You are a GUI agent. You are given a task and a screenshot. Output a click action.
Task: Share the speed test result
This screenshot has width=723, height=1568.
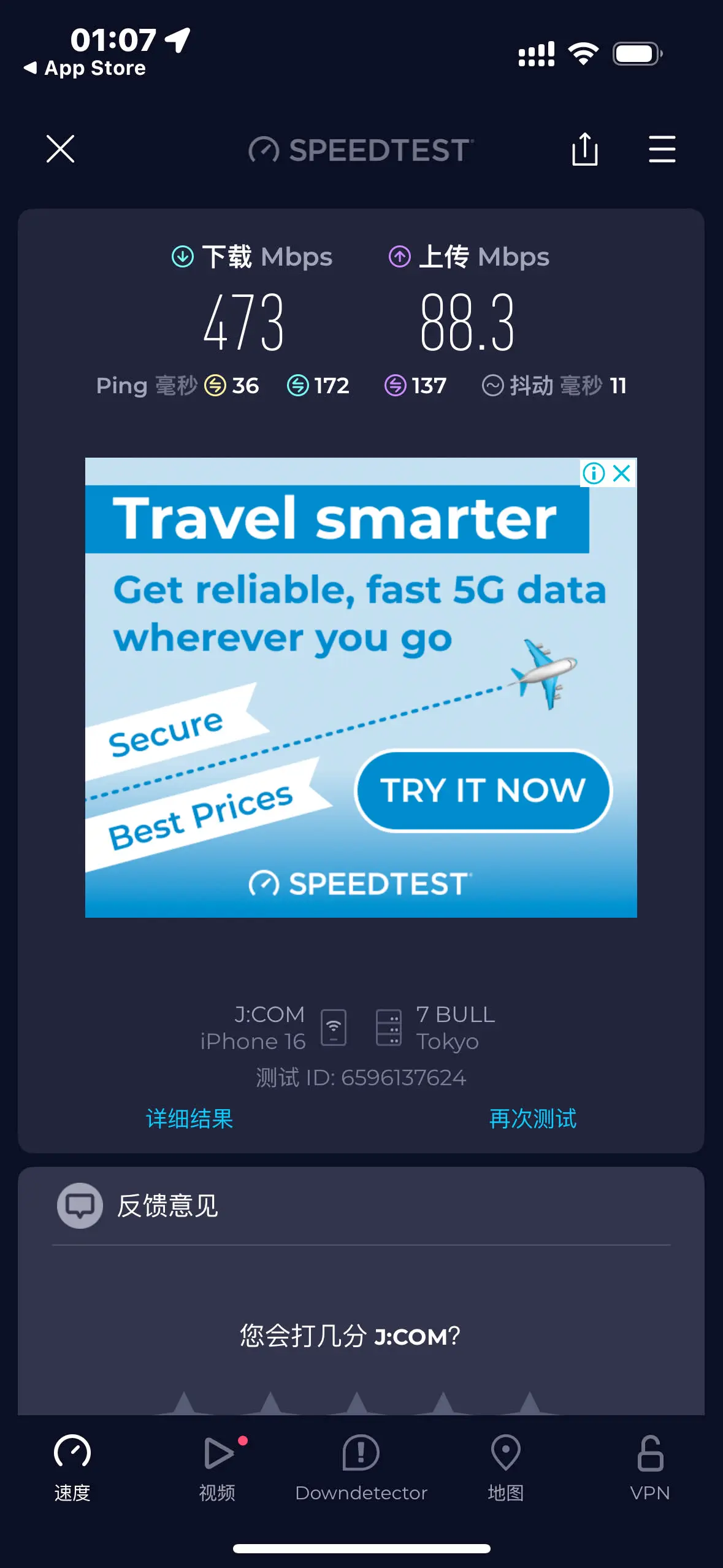[584, 149]
